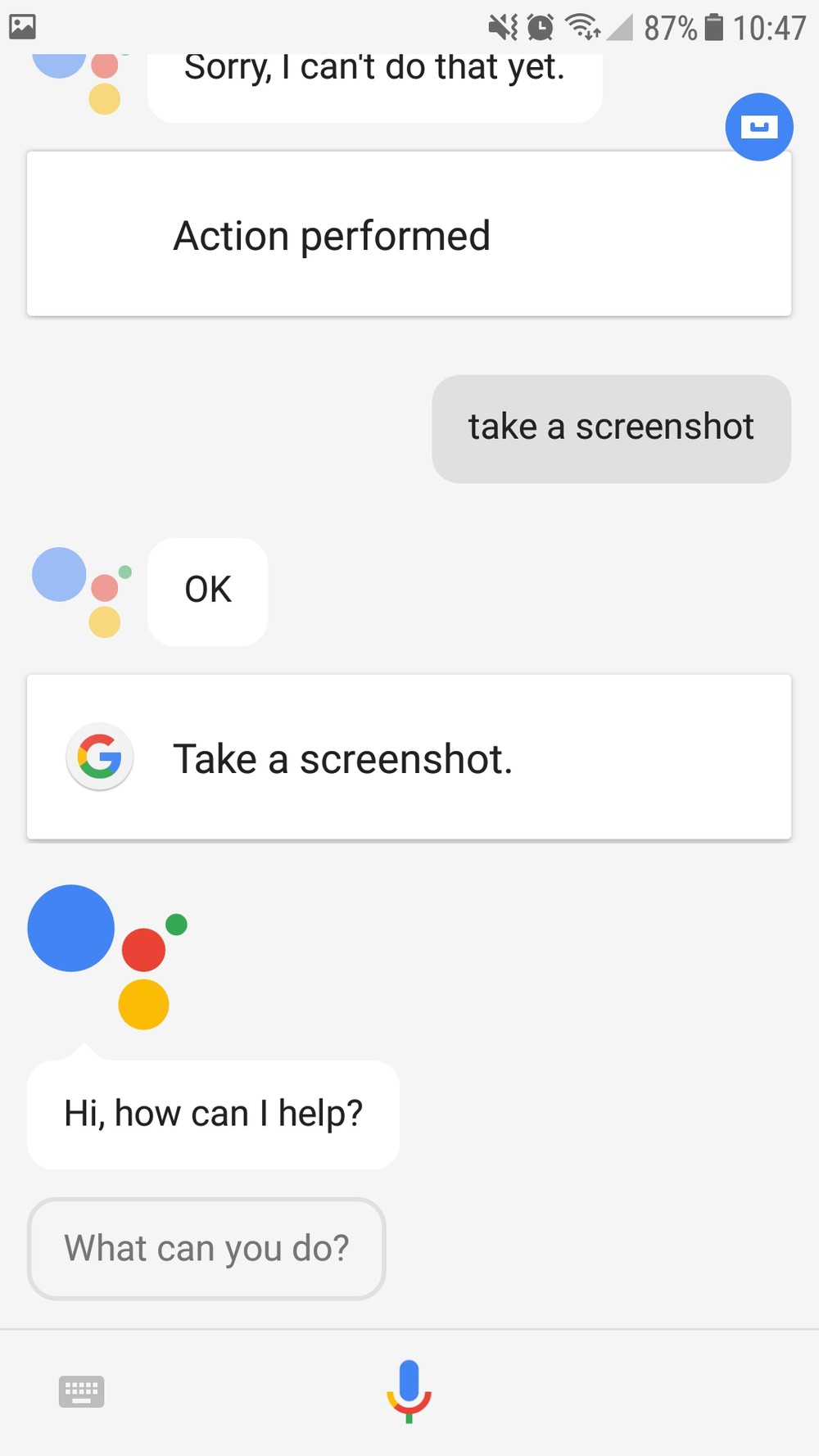Tap the 'What can you do?' suggestion chip
Image resolution: width=819 pixels, height=1456 pixels.
[206, 1249]
